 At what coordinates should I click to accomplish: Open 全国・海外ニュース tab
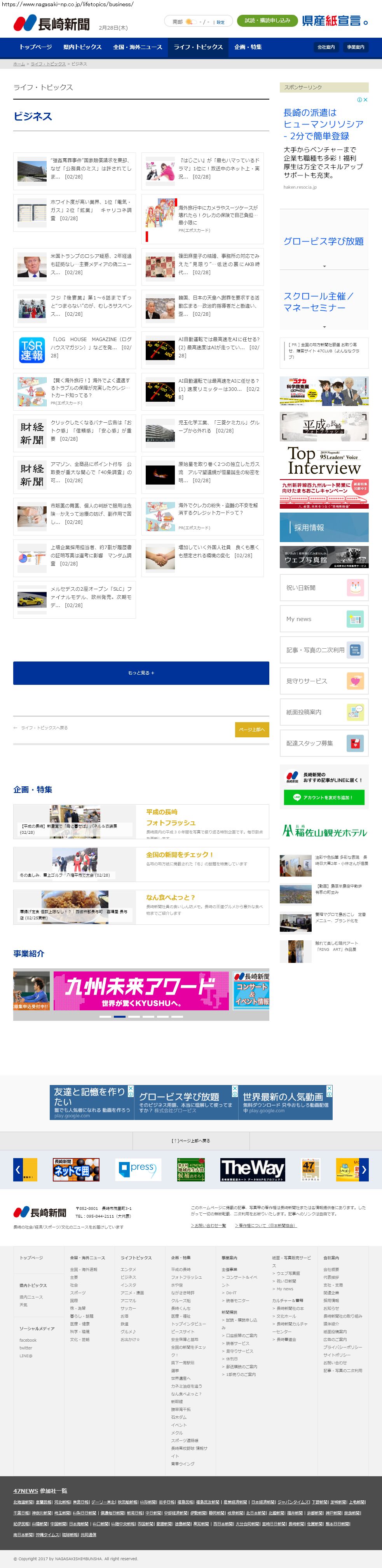coord(138,47)
